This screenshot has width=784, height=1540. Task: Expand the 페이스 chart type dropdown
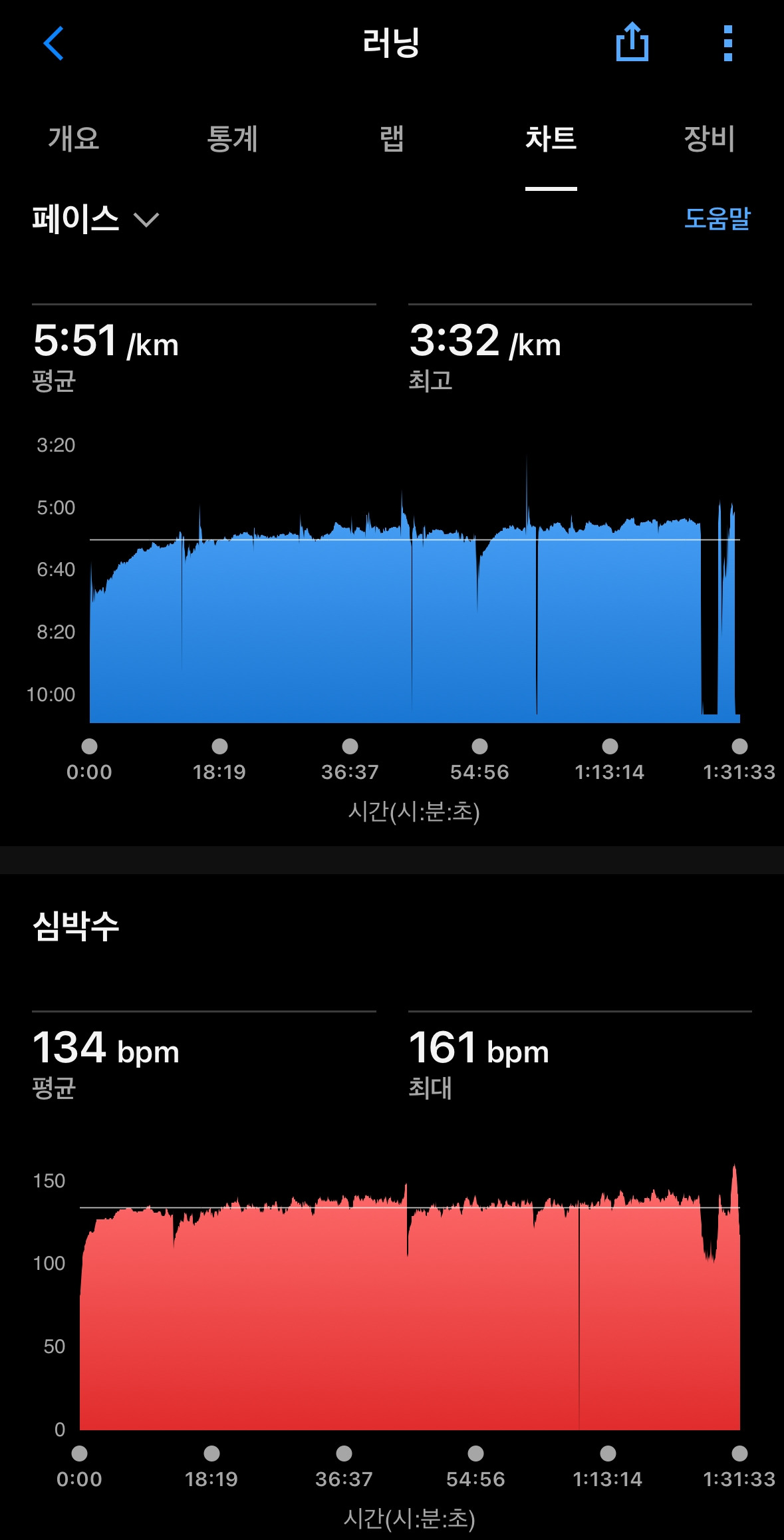click(x=96, y=219)
